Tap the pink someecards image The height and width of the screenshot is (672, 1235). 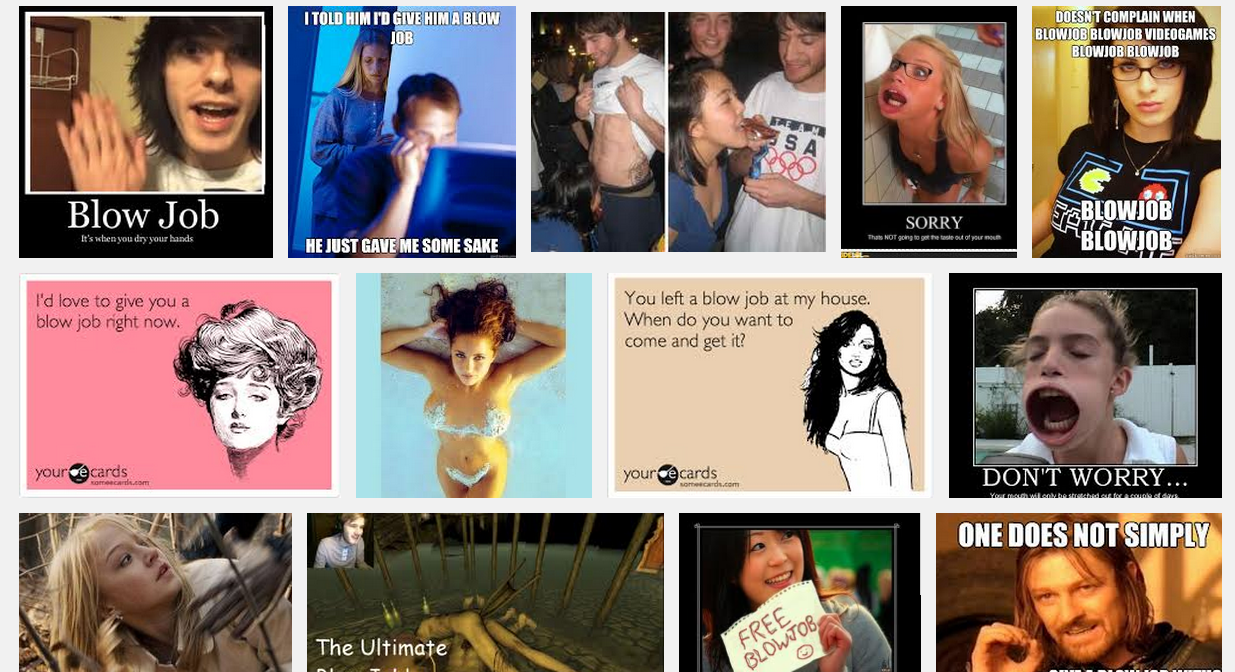click(x=179, y=385)
